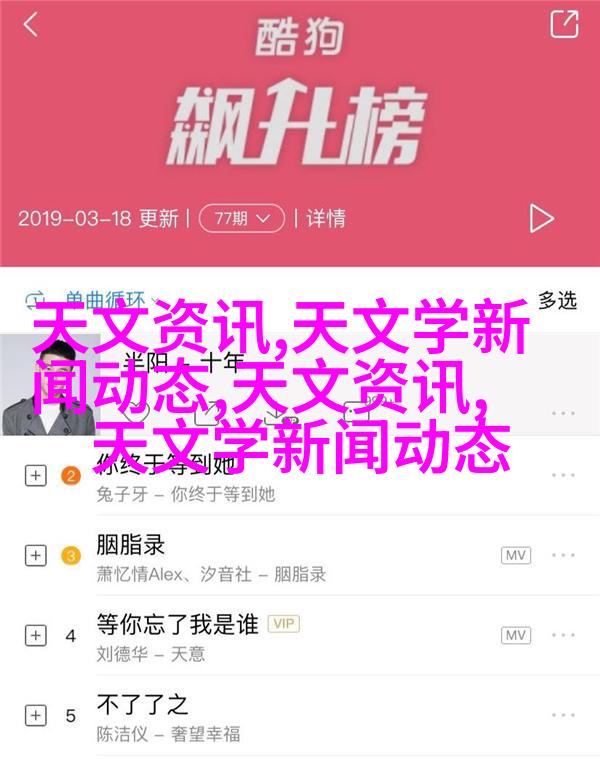Play all songs on the chart
Viewport: 600px width, 759px height.
(541, 217)
